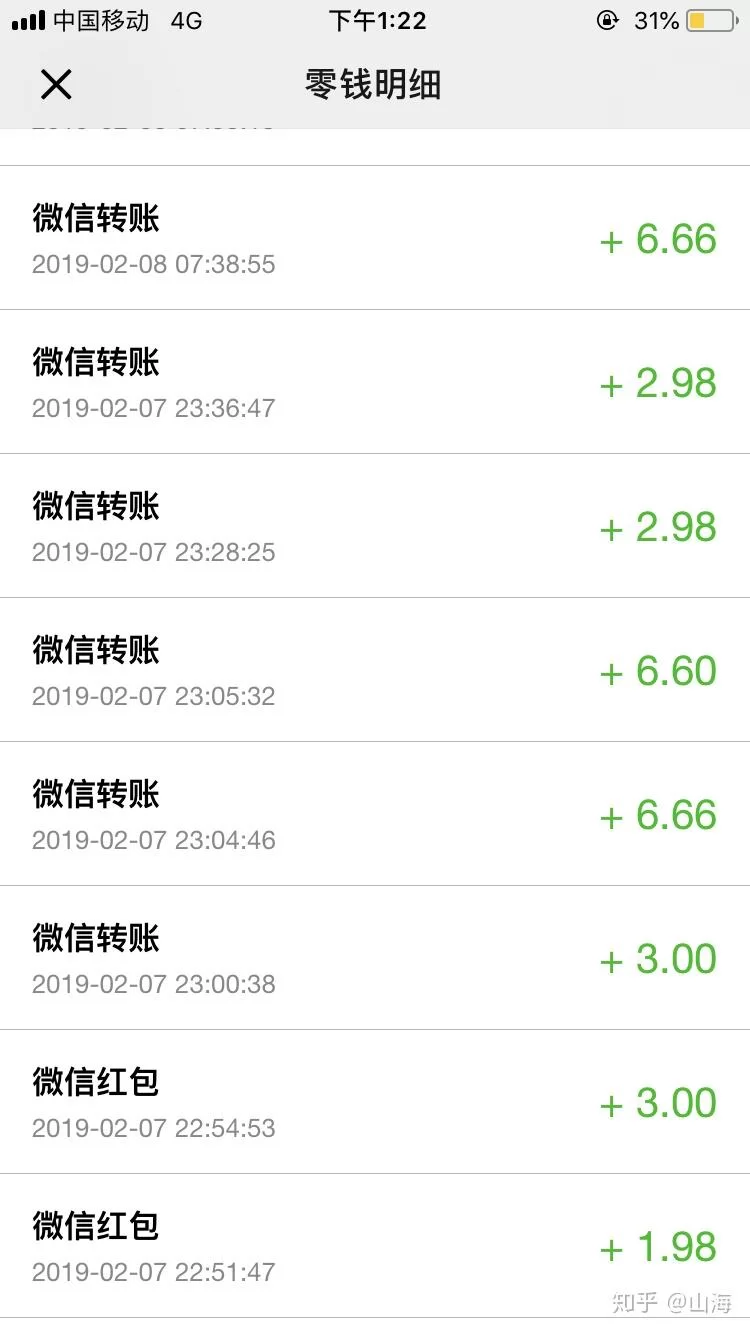Open the 微信红包 record at 22:54:53

(x=375, y=1103)
